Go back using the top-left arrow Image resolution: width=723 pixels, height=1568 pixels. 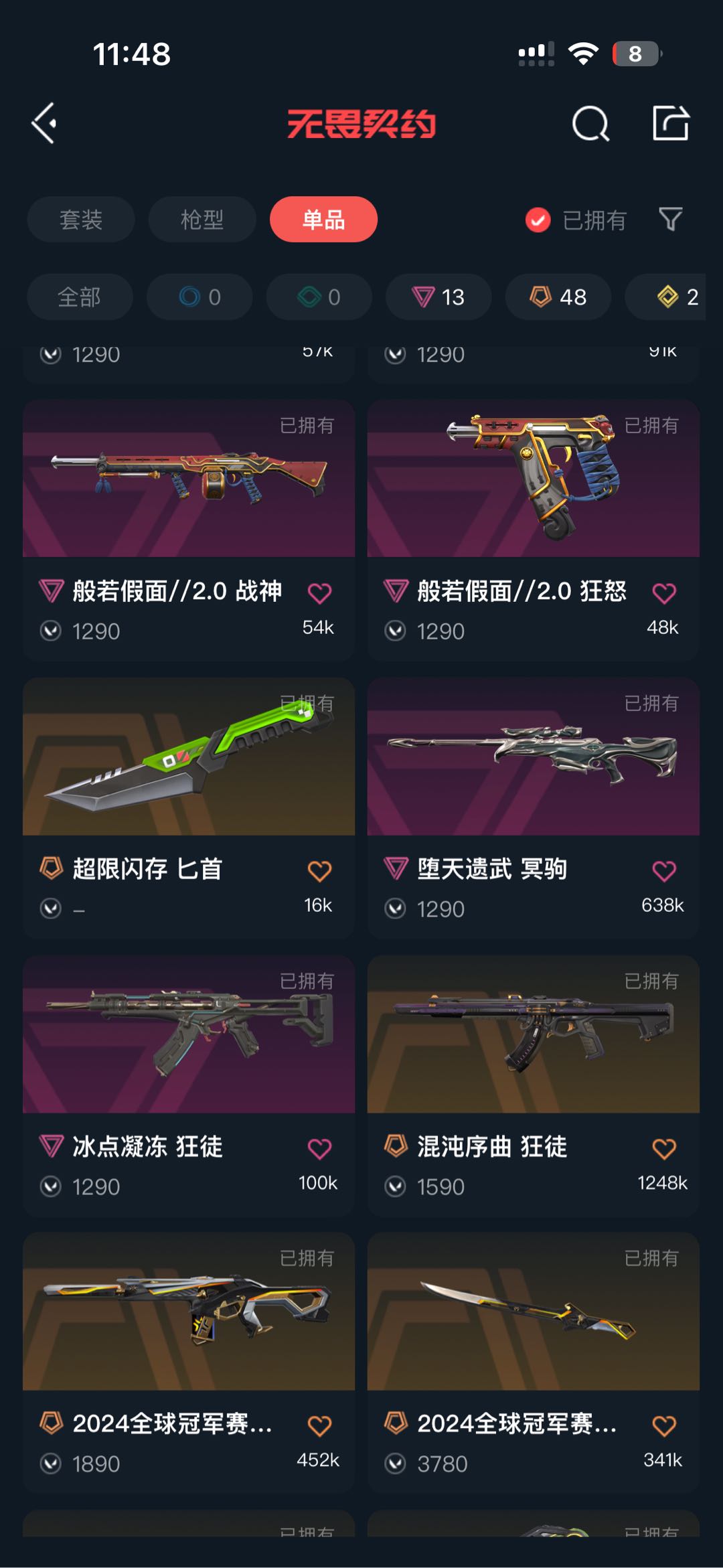pos(44,123)
